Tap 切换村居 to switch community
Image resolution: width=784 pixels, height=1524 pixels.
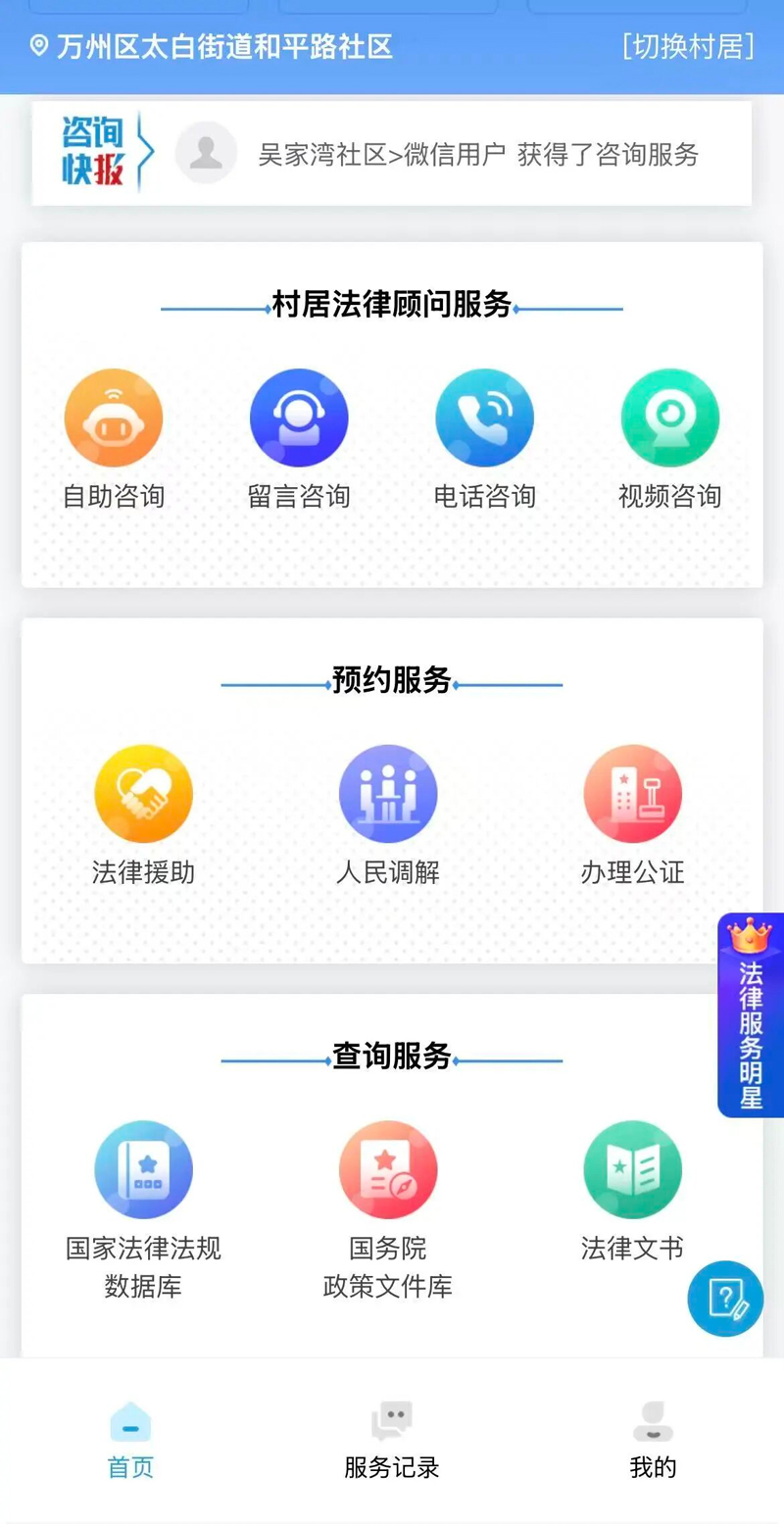pyautogui.click(x=688, y=47)
